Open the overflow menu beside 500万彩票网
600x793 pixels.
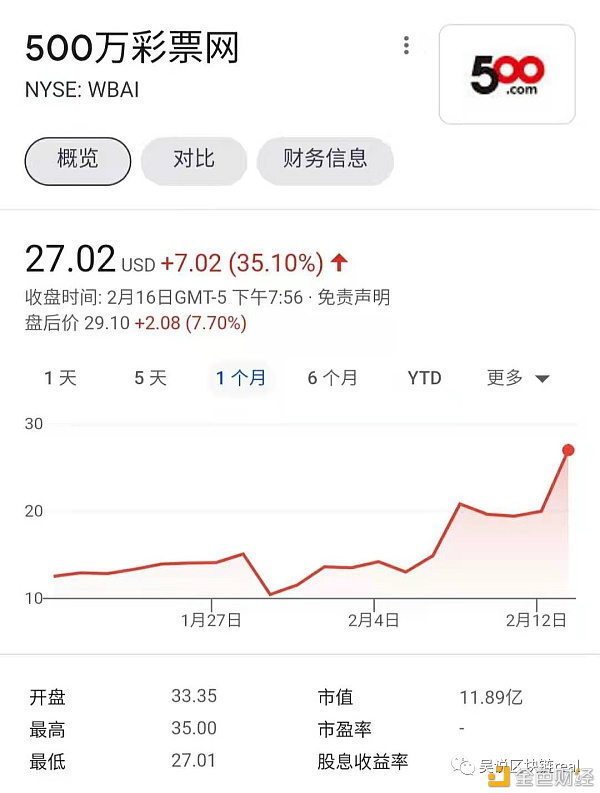(406, 46)
